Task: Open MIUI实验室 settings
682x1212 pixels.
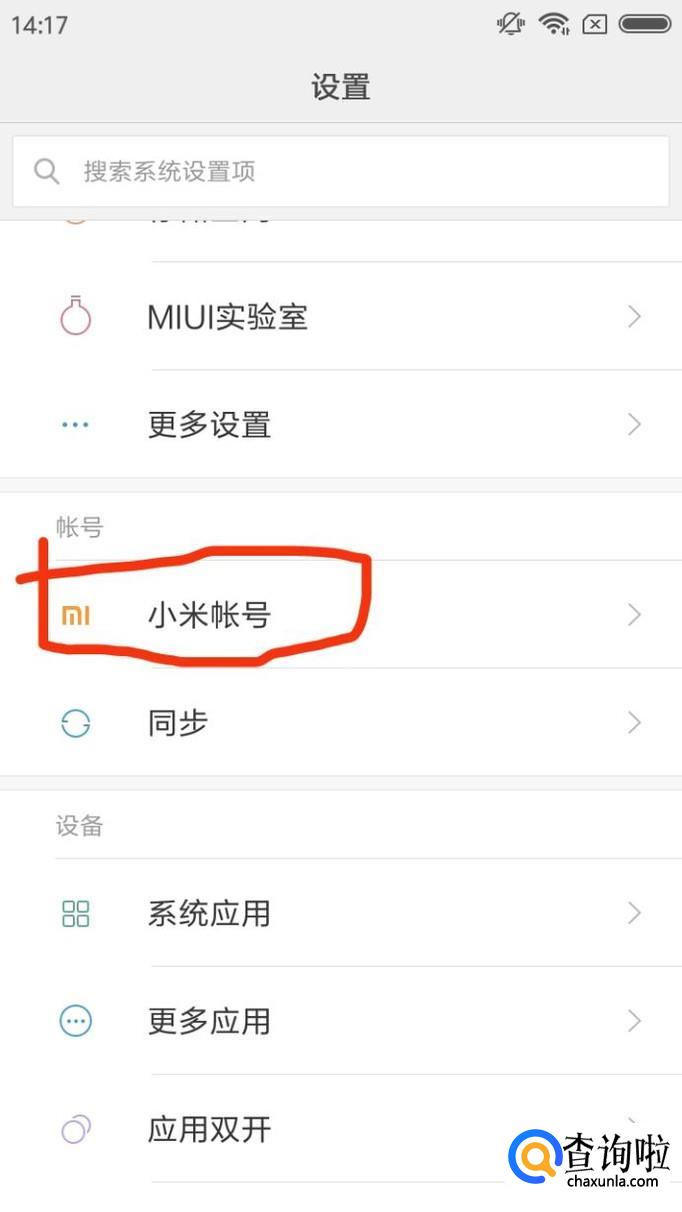Action: [x=341, y=317]
